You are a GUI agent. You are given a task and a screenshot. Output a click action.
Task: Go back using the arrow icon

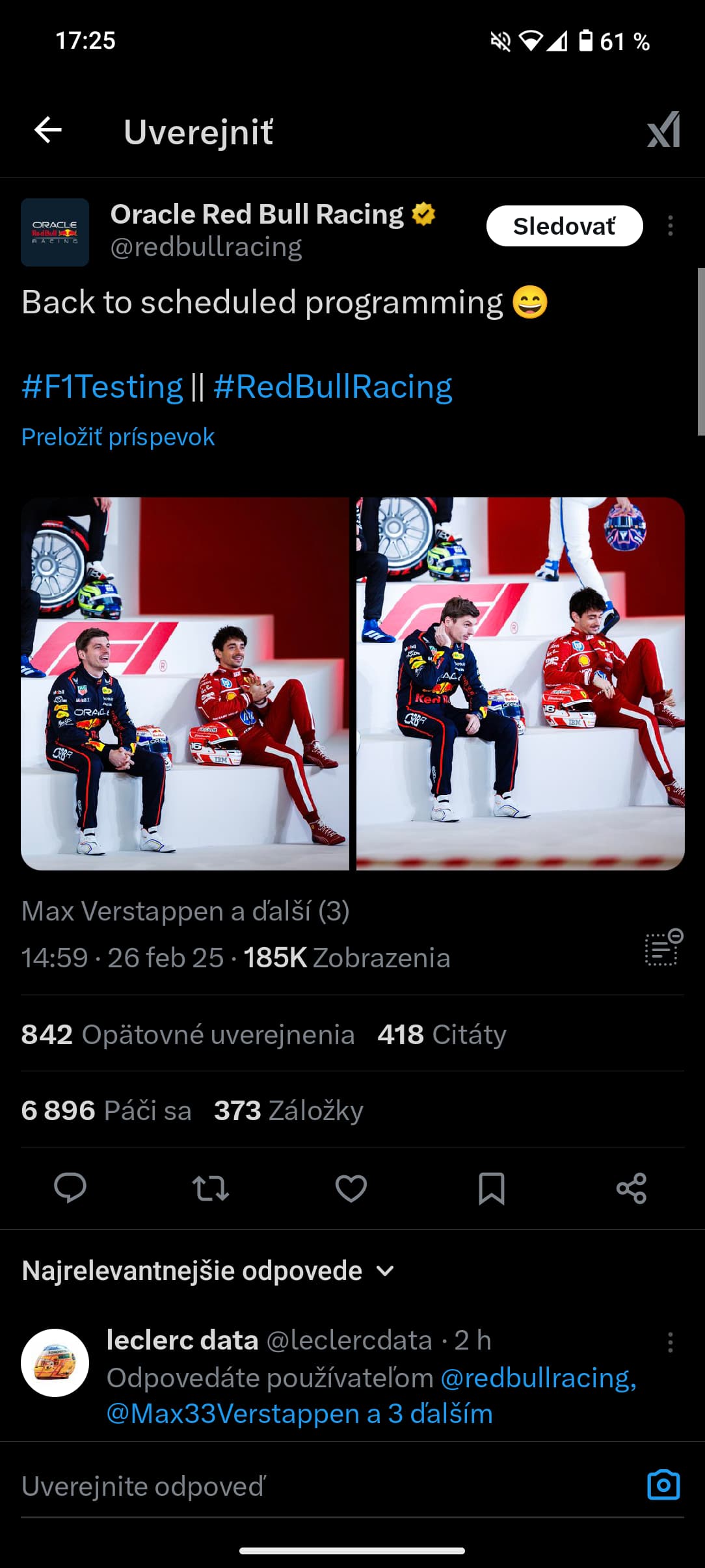tap(48, 131)
